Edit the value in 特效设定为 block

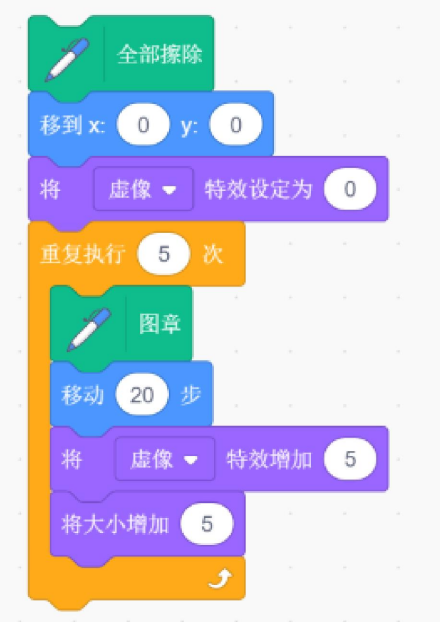(350, 189)
